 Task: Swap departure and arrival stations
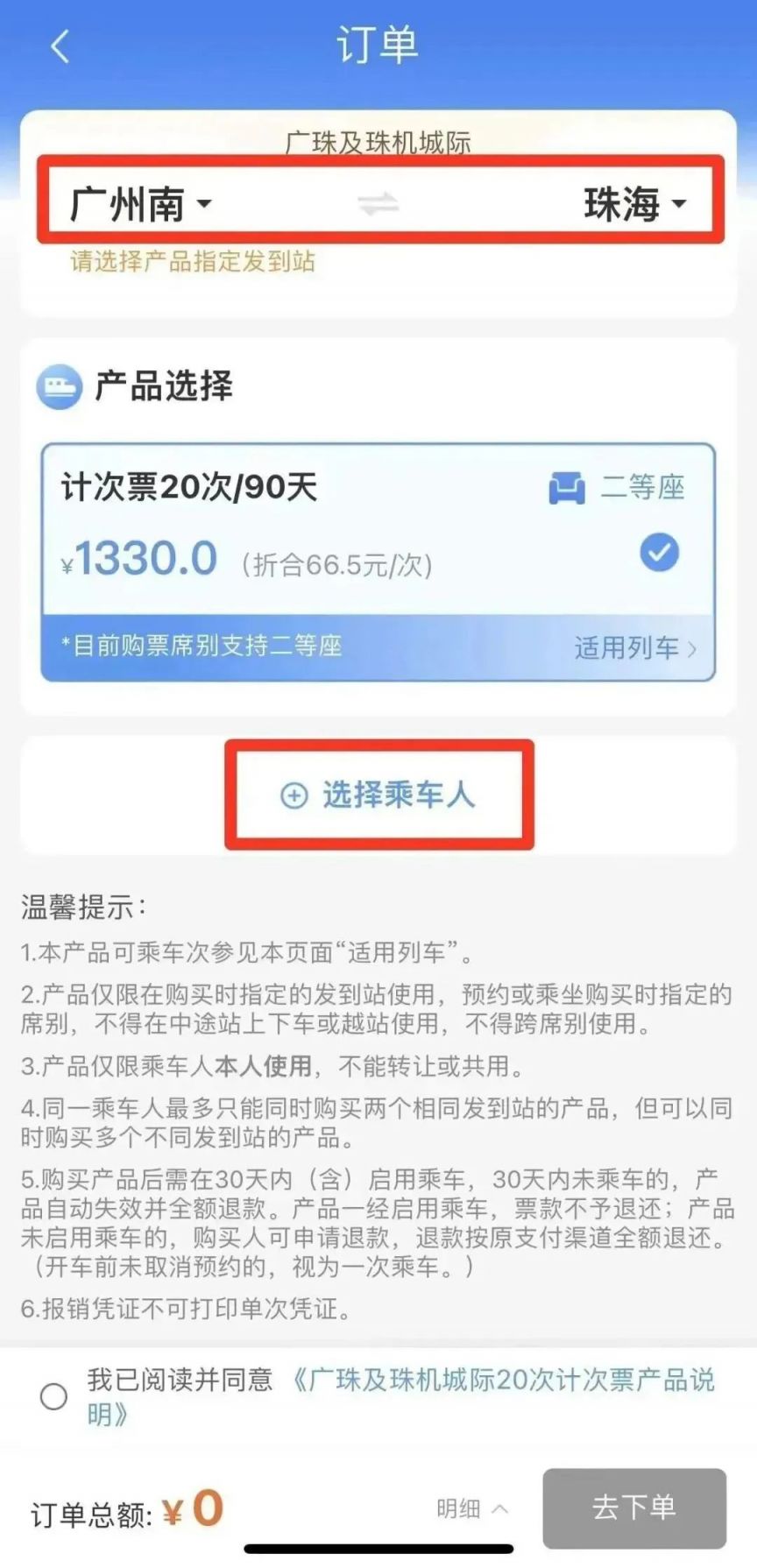coord(378,205)
